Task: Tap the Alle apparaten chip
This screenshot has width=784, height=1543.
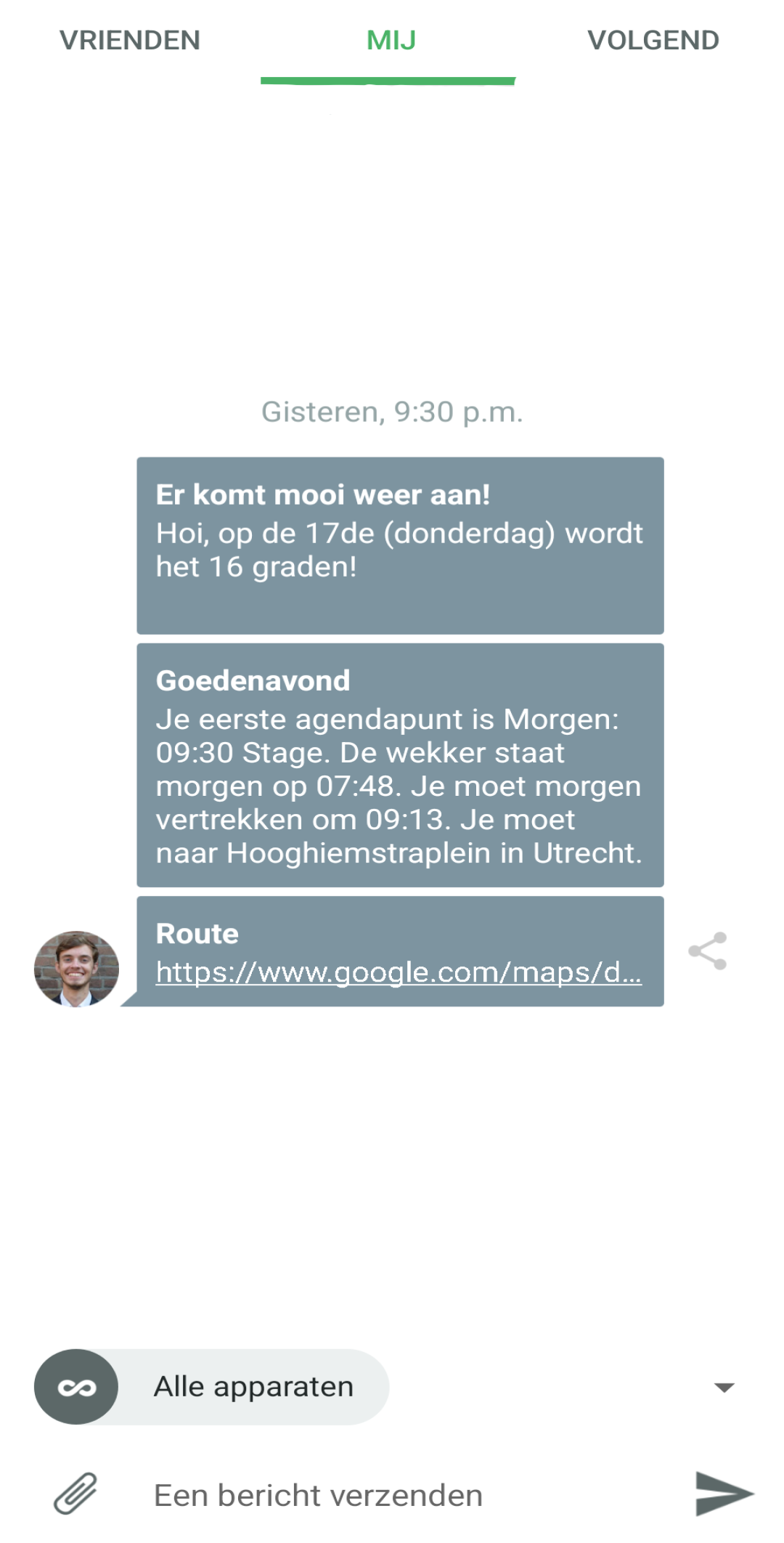Action: point(212,1387)
